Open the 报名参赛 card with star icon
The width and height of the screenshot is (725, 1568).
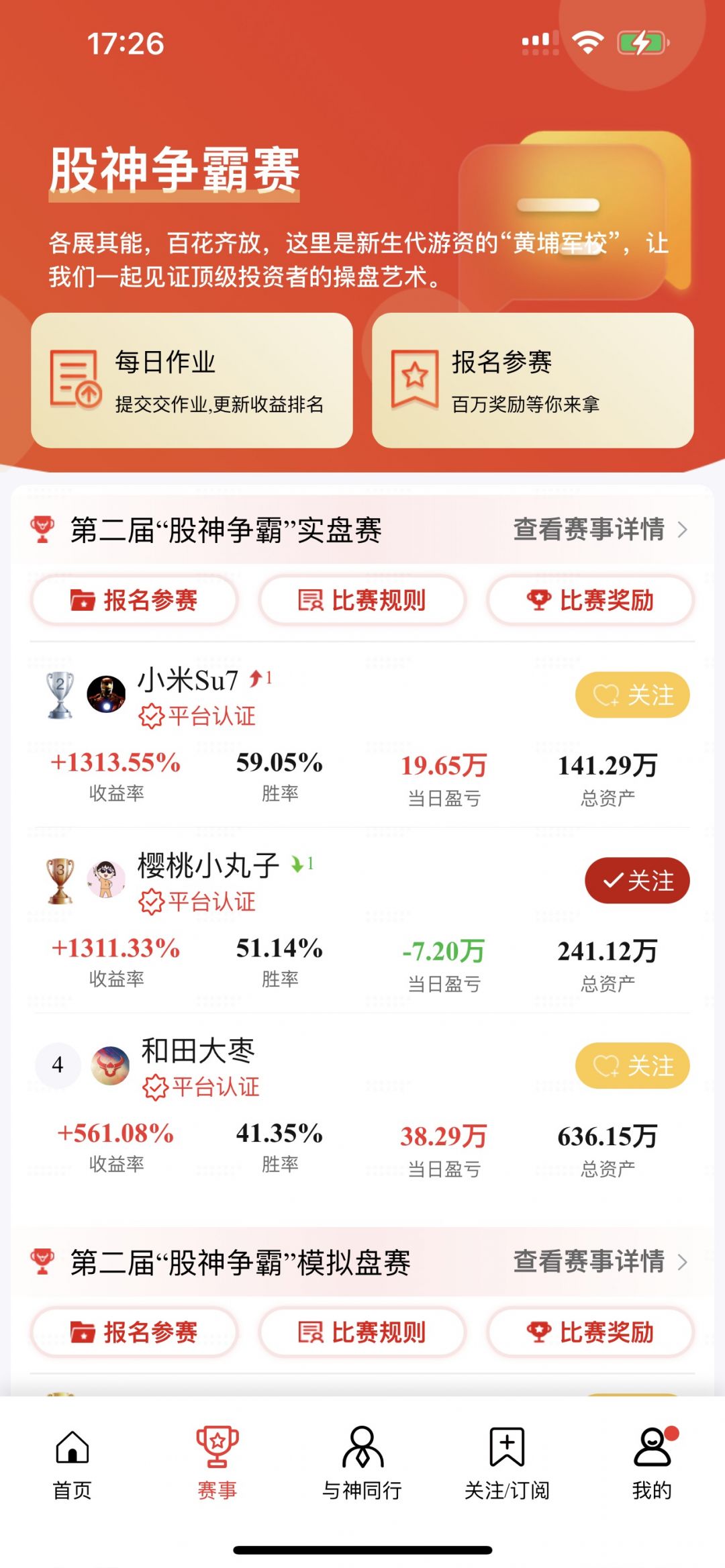click(x=532, y=381)
